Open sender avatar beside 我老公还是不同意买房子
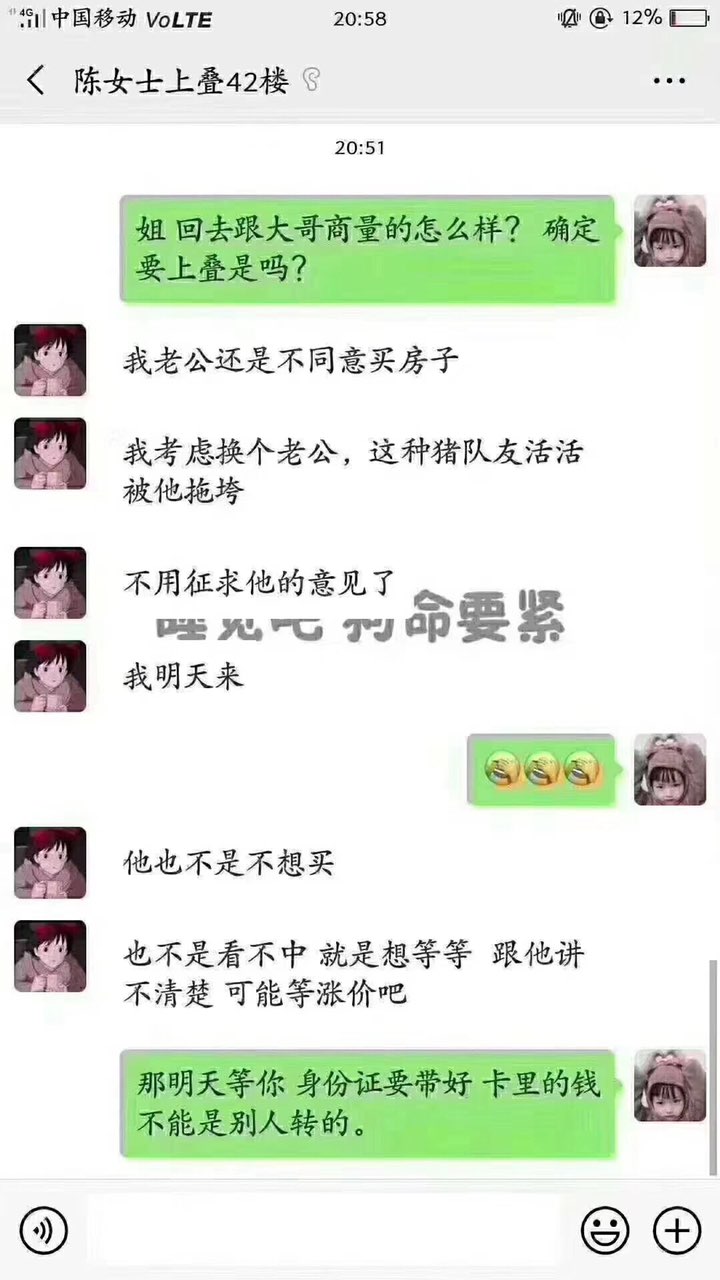 (50, 360)
